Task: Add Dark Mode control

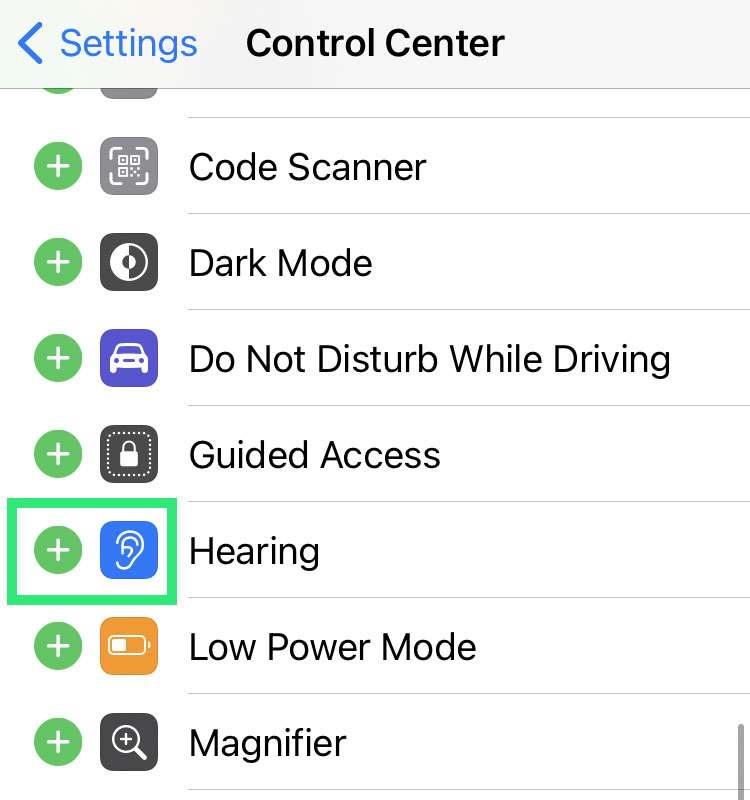Action: pyautogui.click(x=58, y=263)
